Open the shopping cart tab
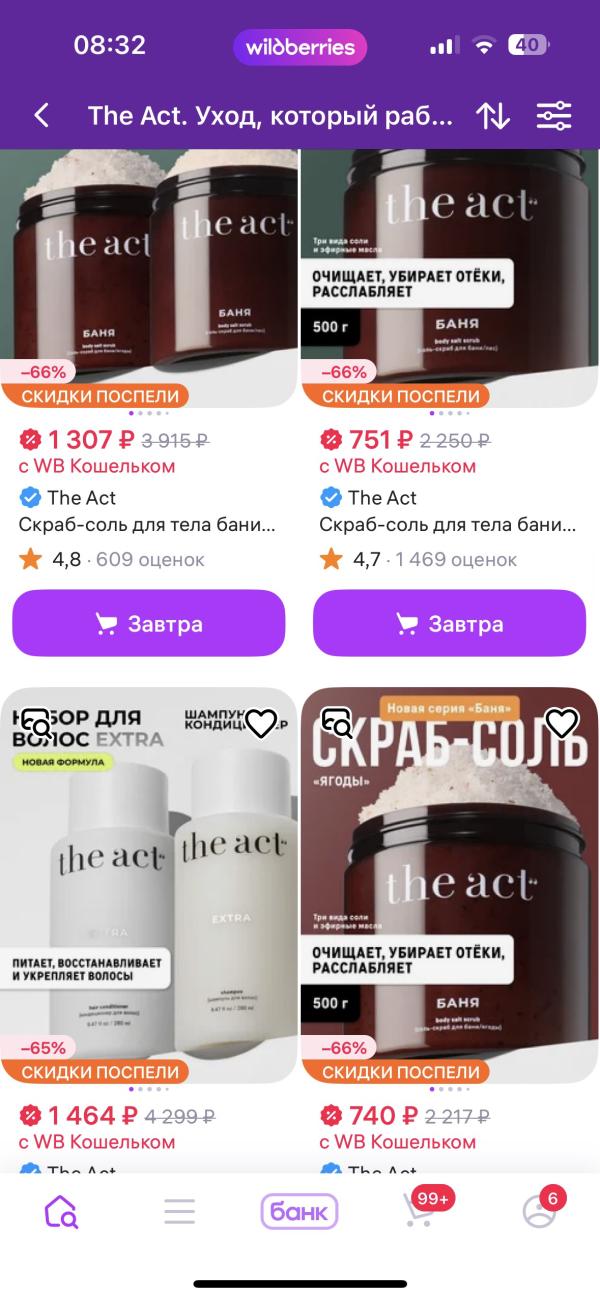Image resolution: width=600 pixels, height=1300 pixels. [x=420, y=1212]
